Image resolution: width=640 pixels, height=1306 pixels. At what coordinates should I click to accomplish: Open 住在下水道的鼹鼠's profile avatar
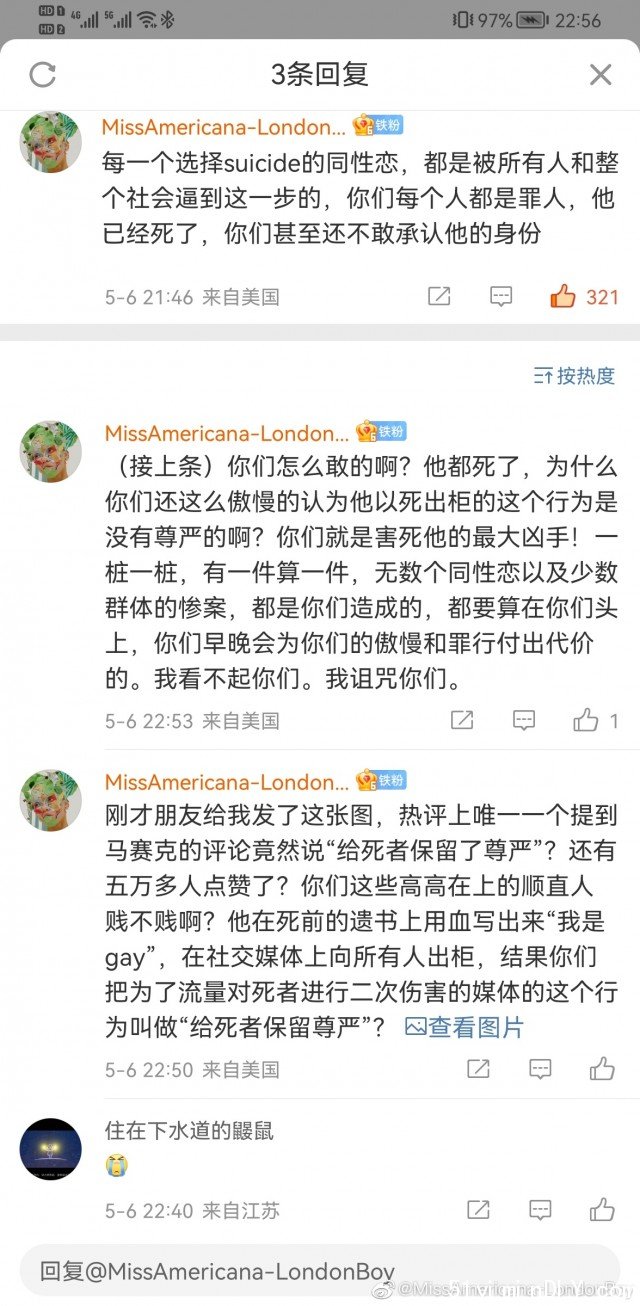[x=51, y=1149]
